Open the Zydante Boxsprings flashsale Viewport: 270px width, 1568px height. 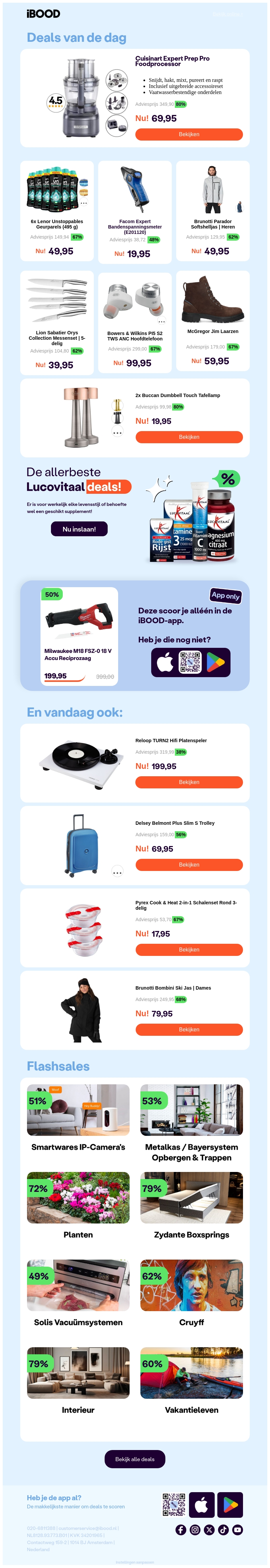click(x=191, y=1206)
